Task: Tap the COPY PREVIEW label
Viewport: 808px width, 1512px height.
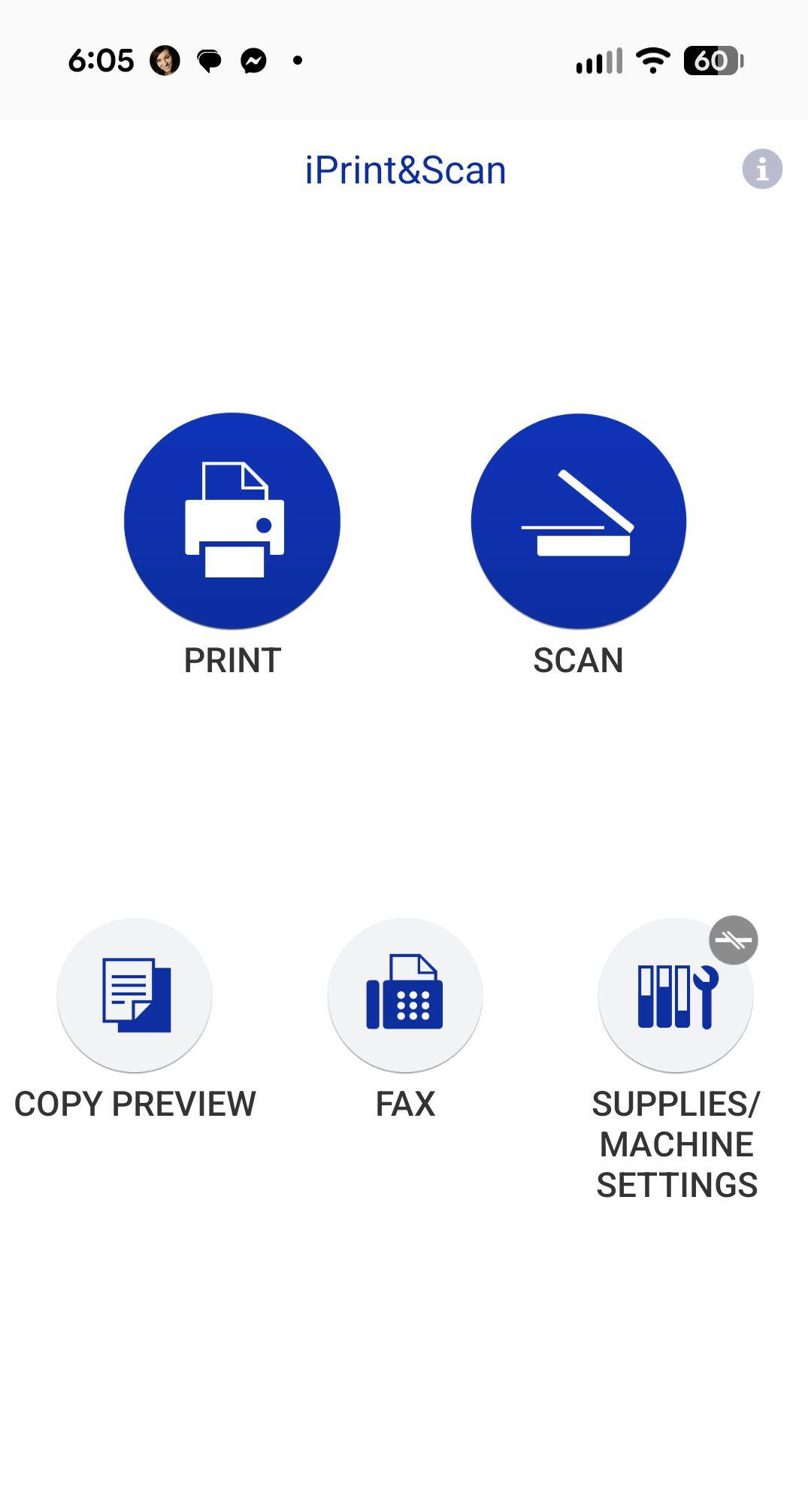Action: point(135,1104)
